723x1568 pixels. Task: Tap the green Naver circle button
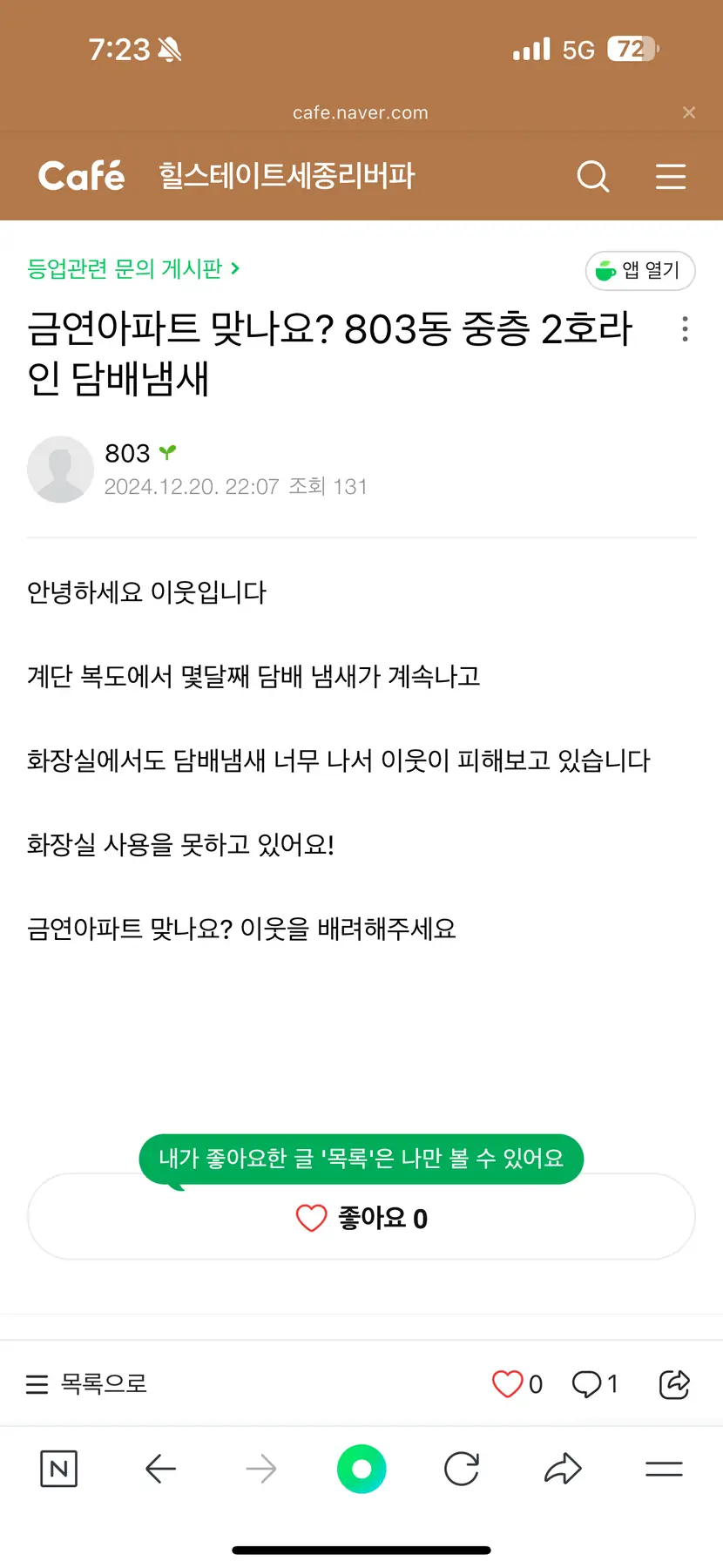[x=361, y=1470]
